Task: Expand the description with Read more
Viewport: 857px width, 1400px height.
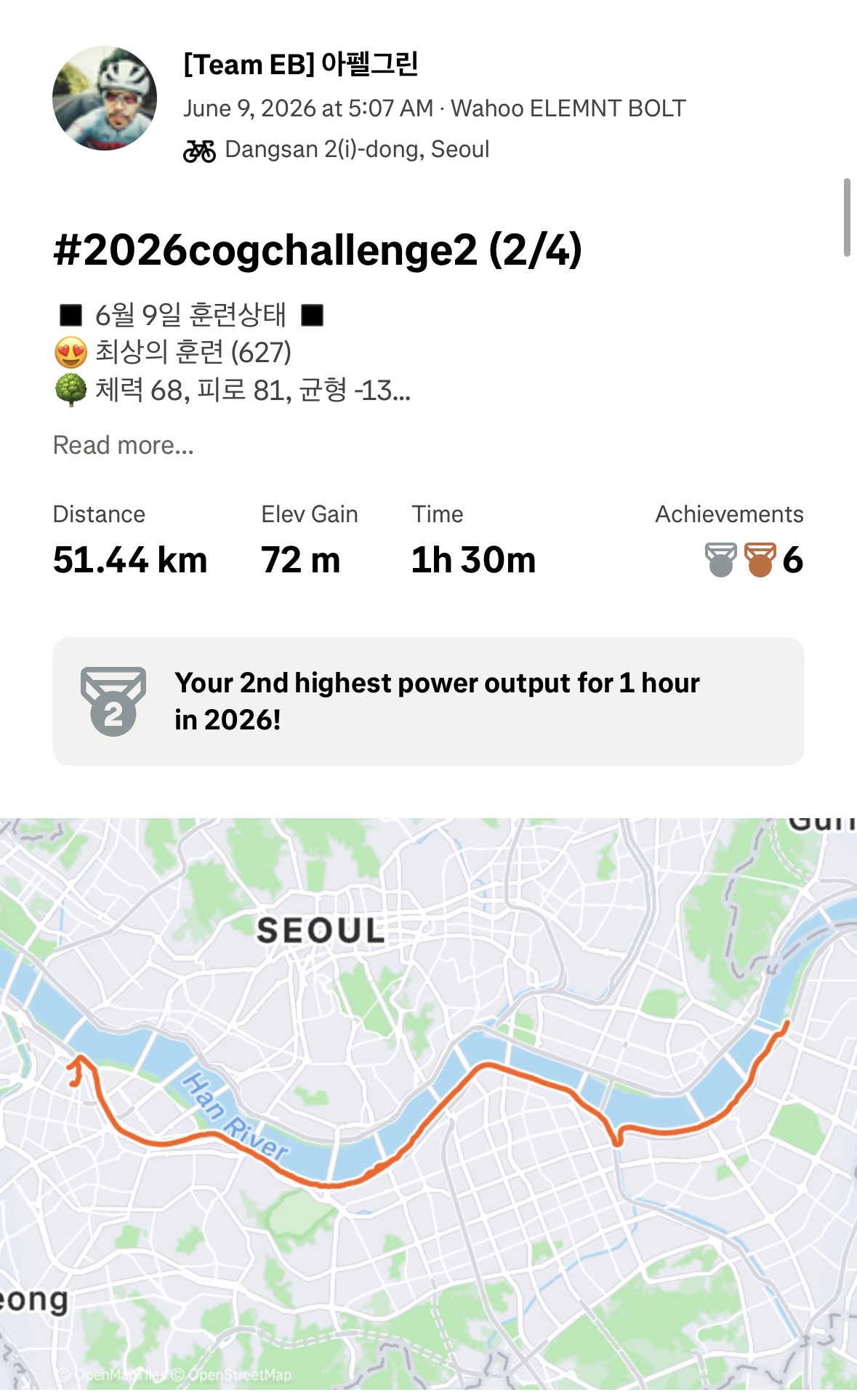Action: tap(124, 445)
